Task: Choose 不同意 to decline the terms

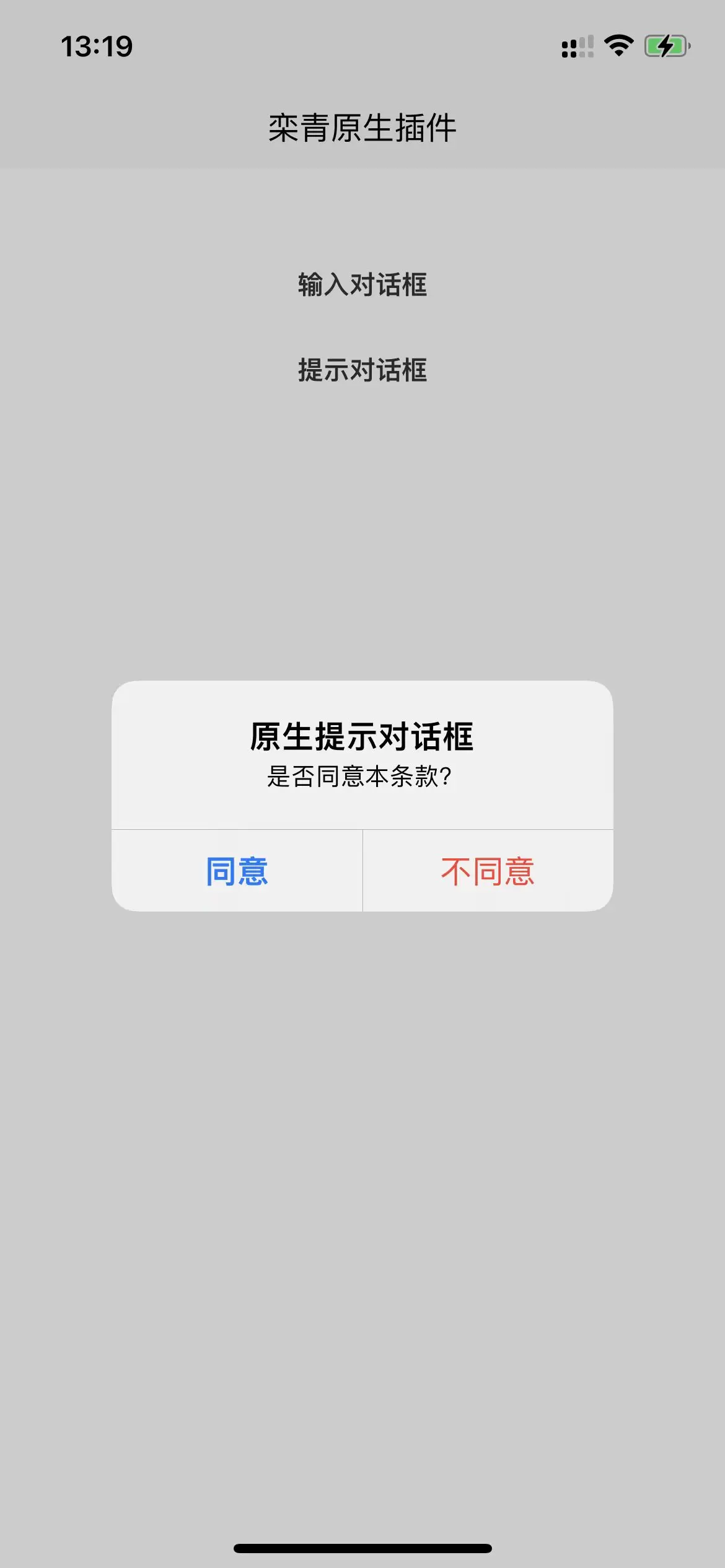Action: click(488, 871)
